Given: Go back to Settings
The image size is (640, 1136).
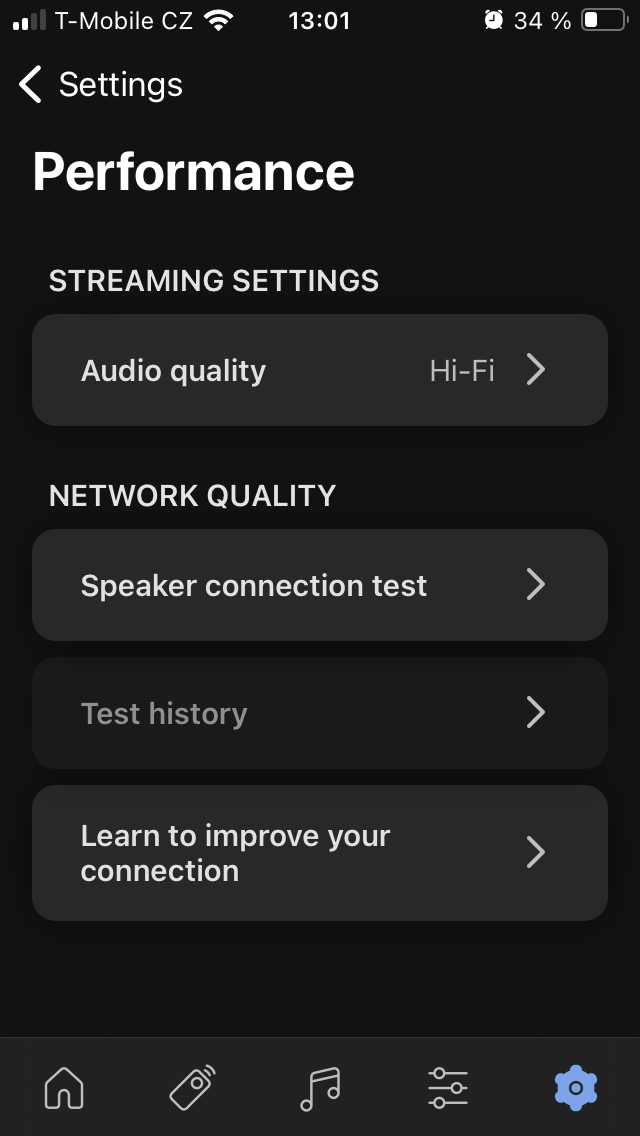Looking at the screenshot, I should (100, 85).
